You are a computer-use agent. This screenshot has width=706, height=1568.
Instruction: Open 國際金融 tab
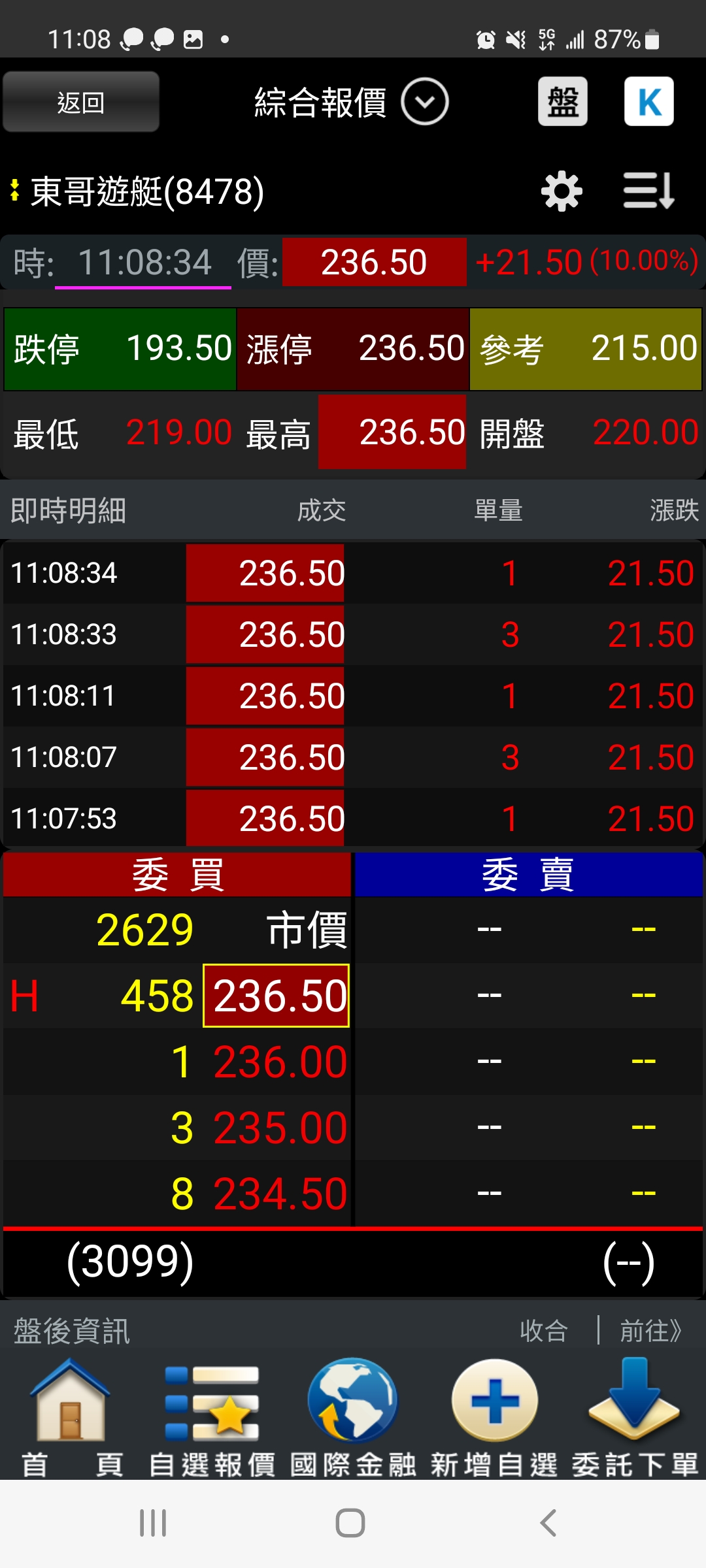click(x=353, y=1418)
